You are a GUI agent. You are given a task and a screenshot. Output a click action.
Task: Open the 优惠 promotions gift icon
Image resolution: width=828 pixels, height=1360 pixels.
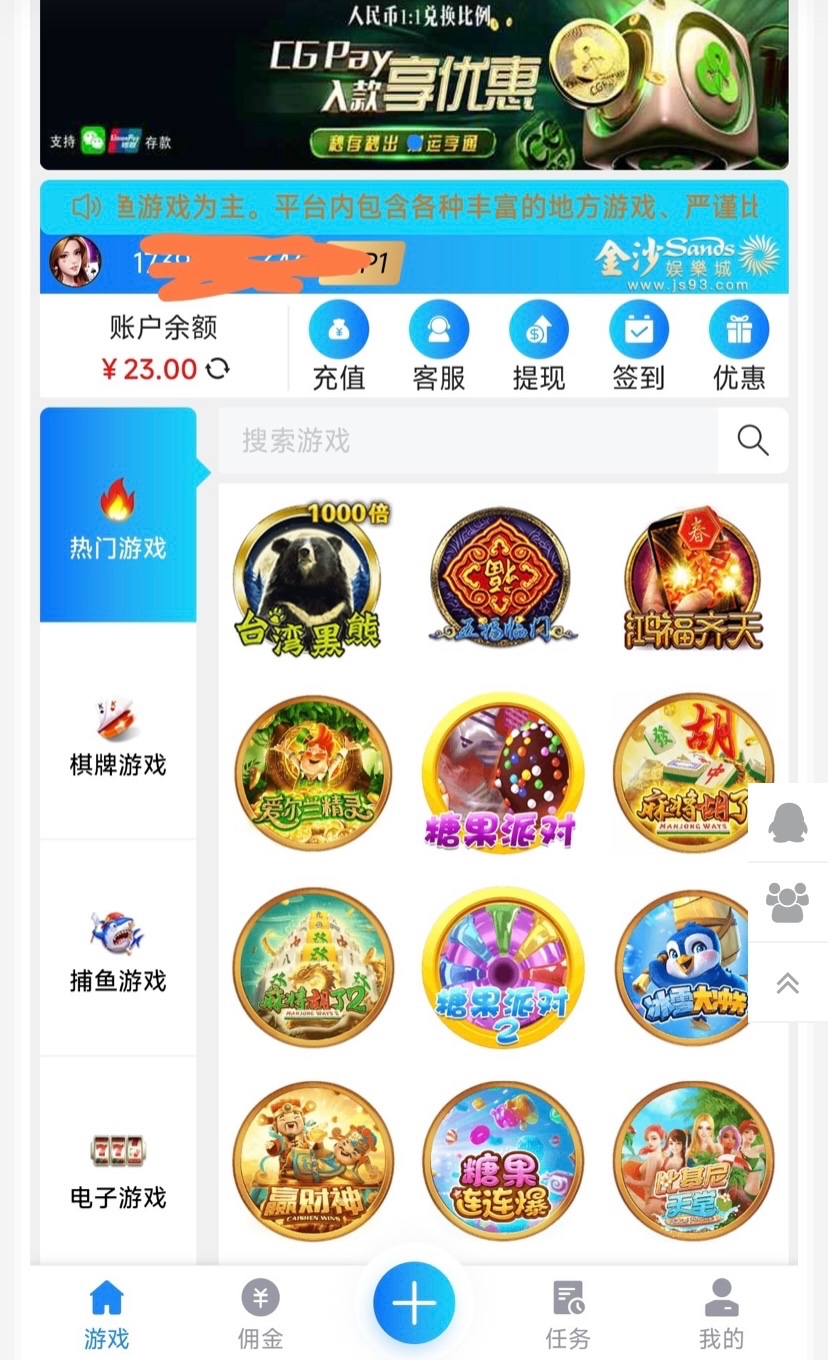click(739, 347)
